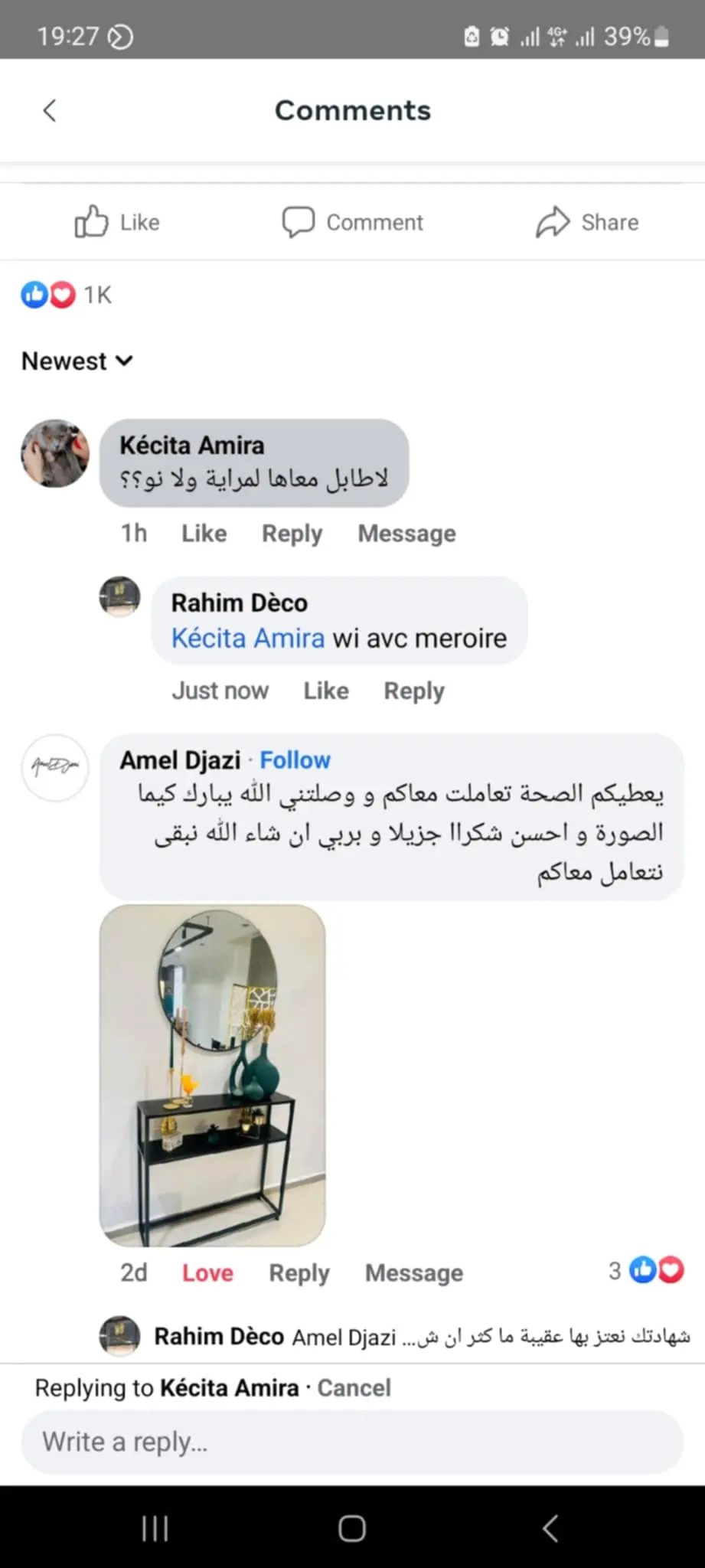705x1568 pixels.
Task: Like the post
Action: coord(117,222)
